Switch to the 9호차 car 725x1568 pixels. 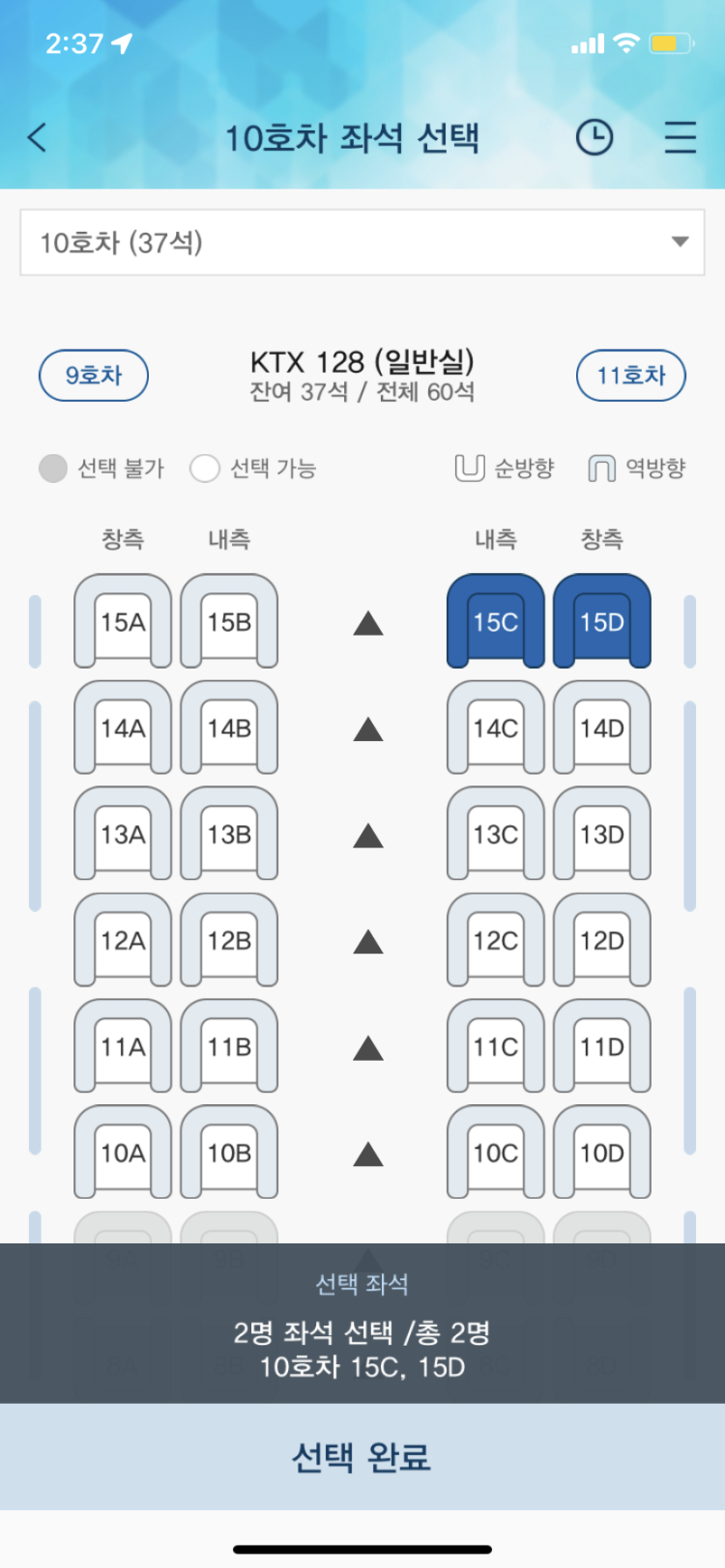(x=93, y=376)
